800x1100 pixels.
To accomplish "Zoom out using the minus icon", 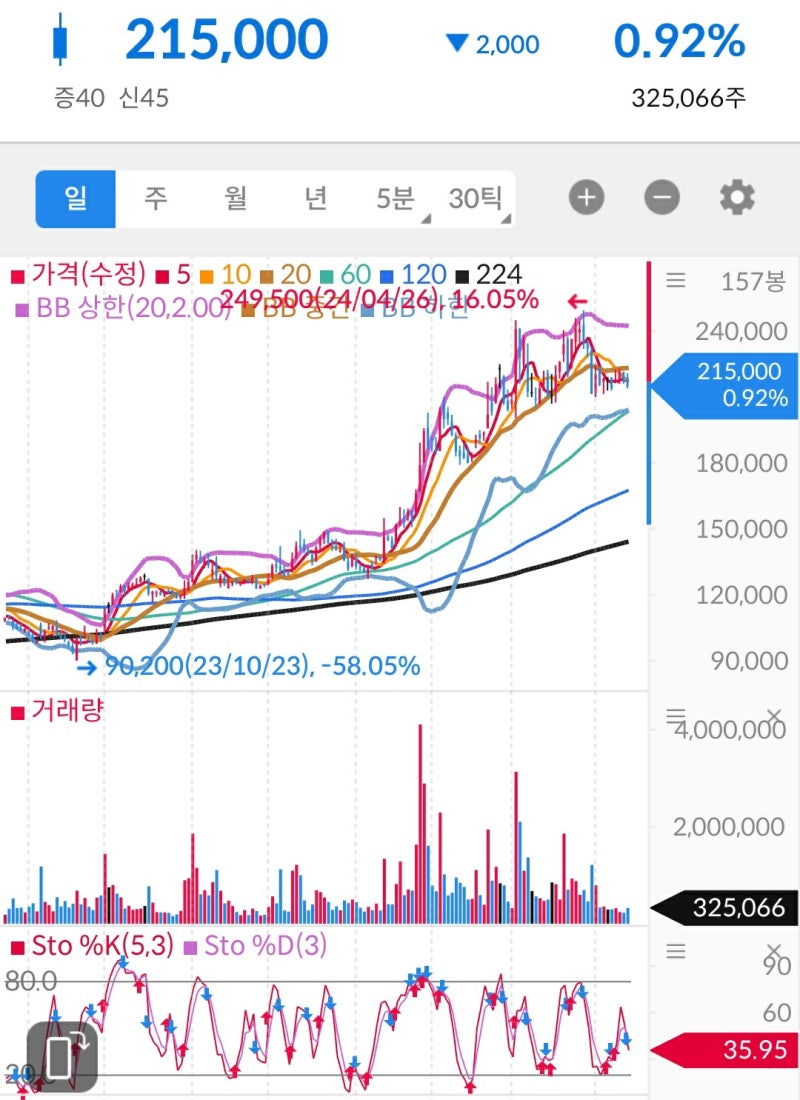I will pos(661,196).
